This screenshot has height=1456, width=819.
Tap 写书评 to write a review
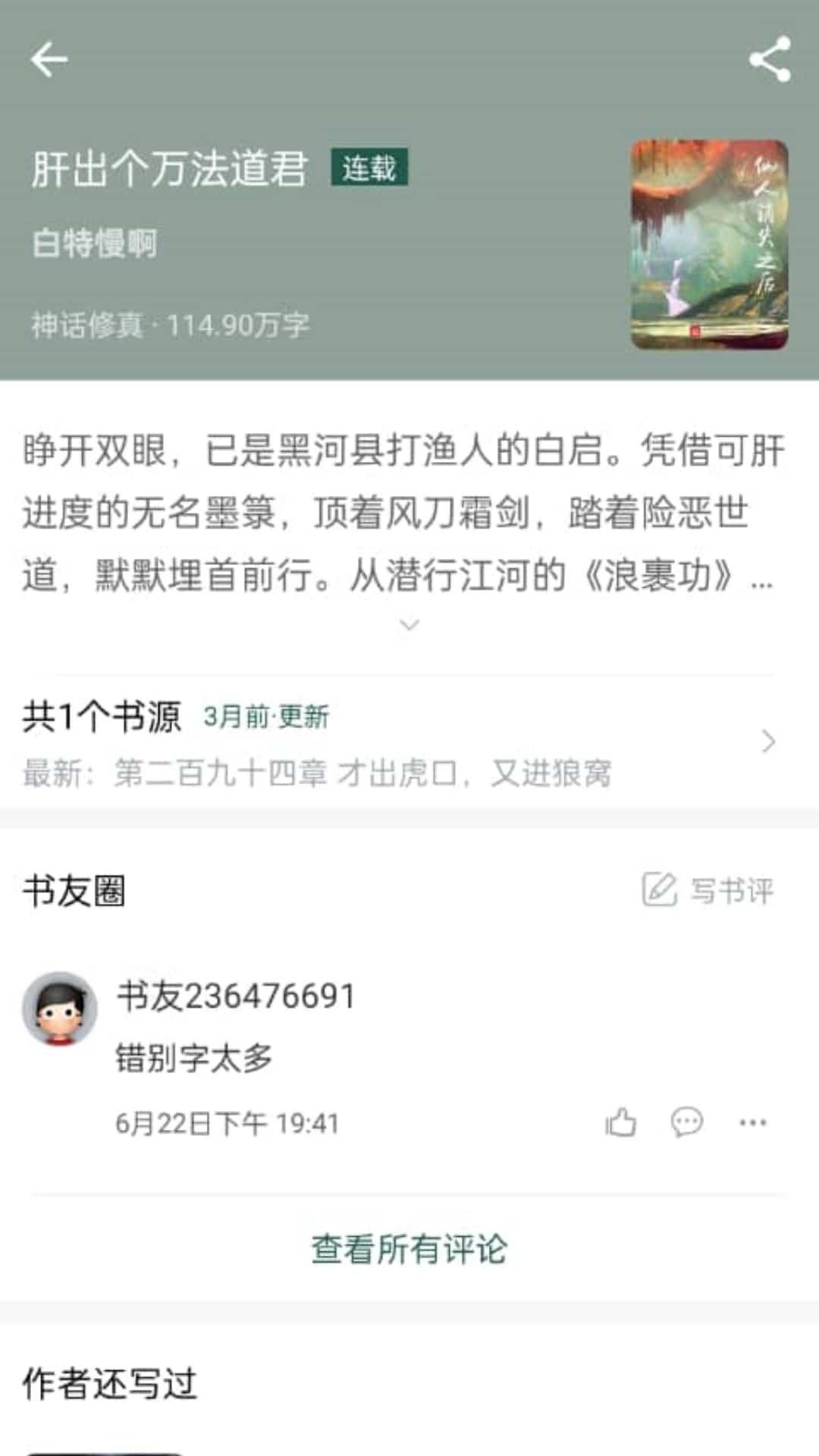click(x=709, y=890)
